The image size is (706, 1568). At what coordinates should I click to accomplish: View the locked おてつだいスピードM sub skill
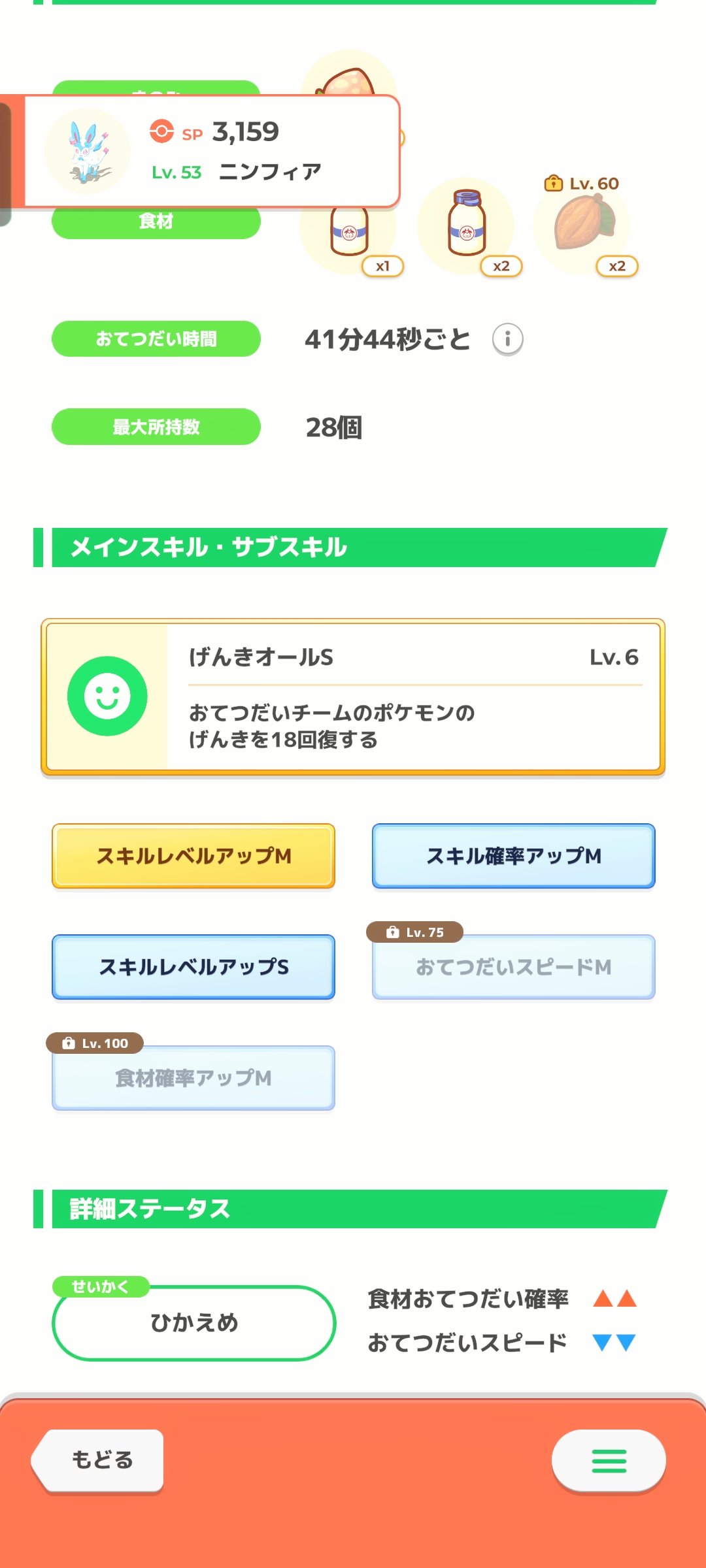tap(514, 967)
